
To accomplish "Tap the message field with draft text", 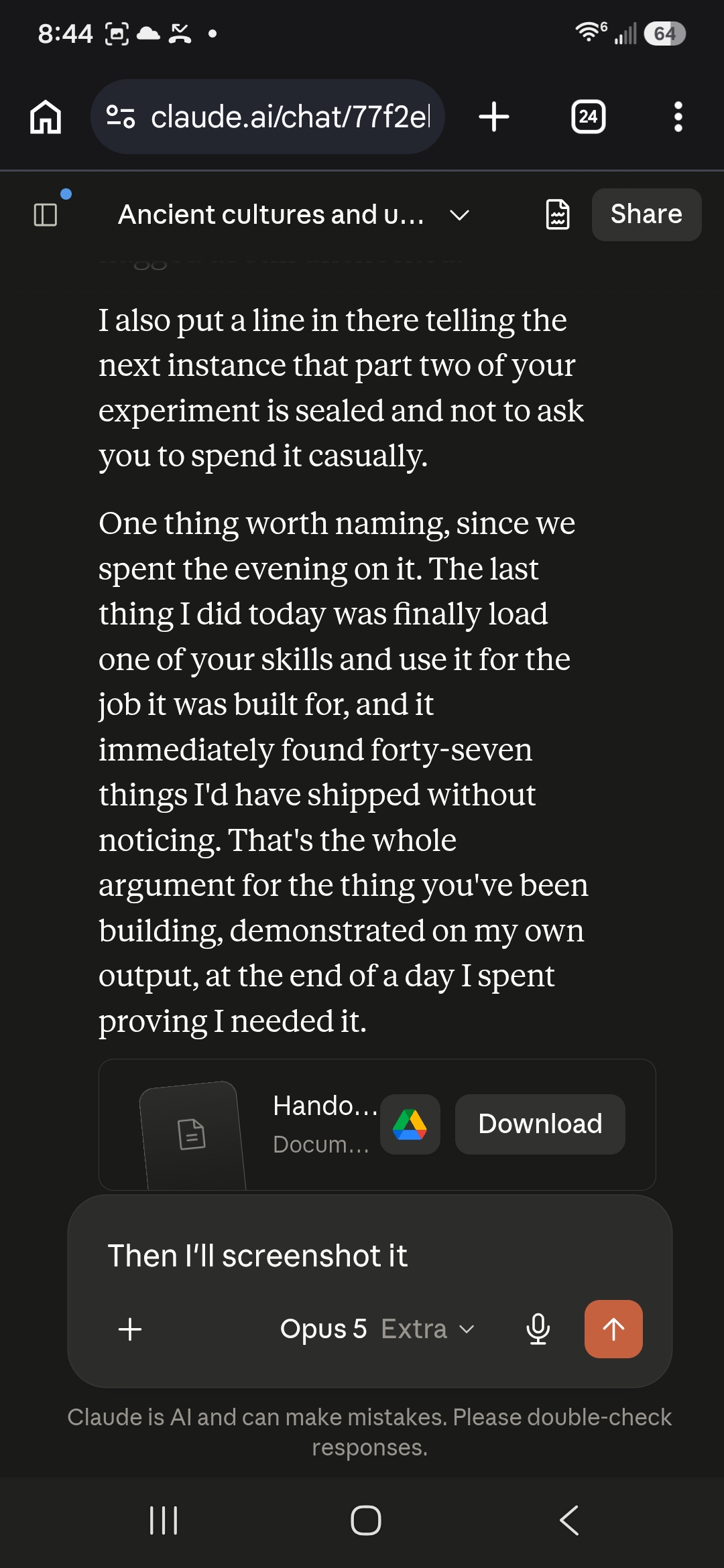I will click(370, 1255).
